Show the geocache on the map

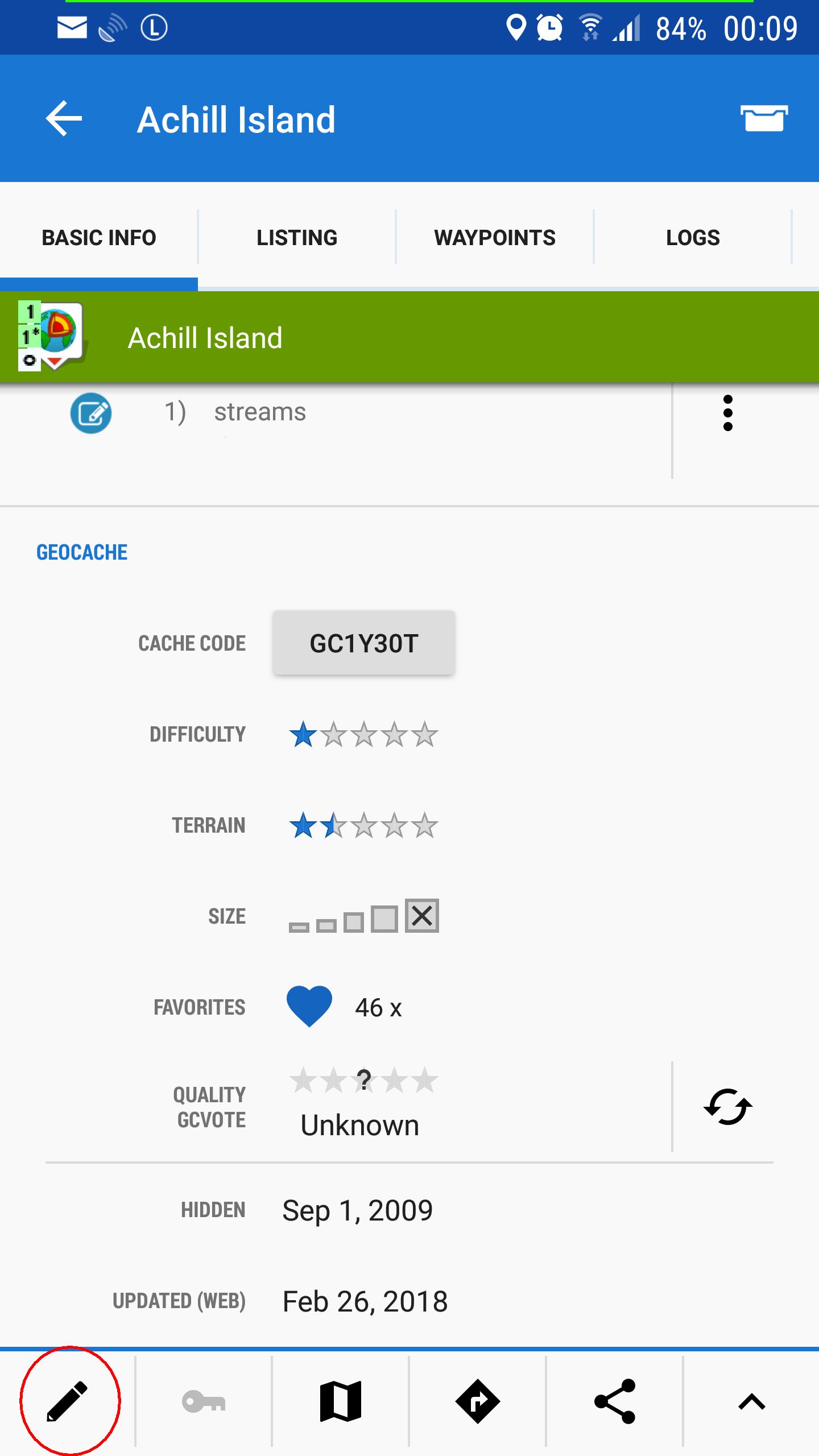pos(341,1401)
